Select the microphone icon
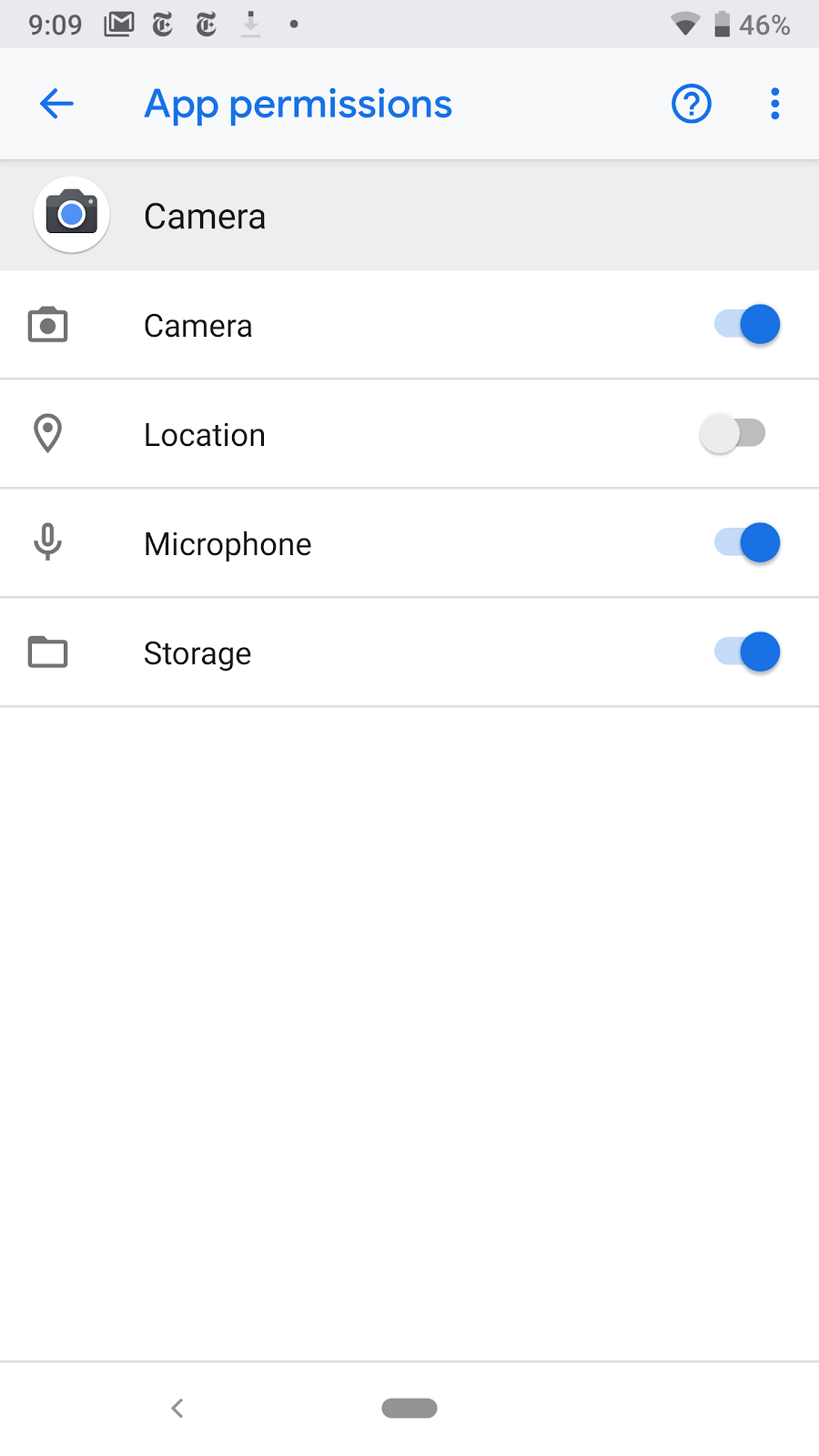This screenshot has height=1456, width=819. click(47, 542)
